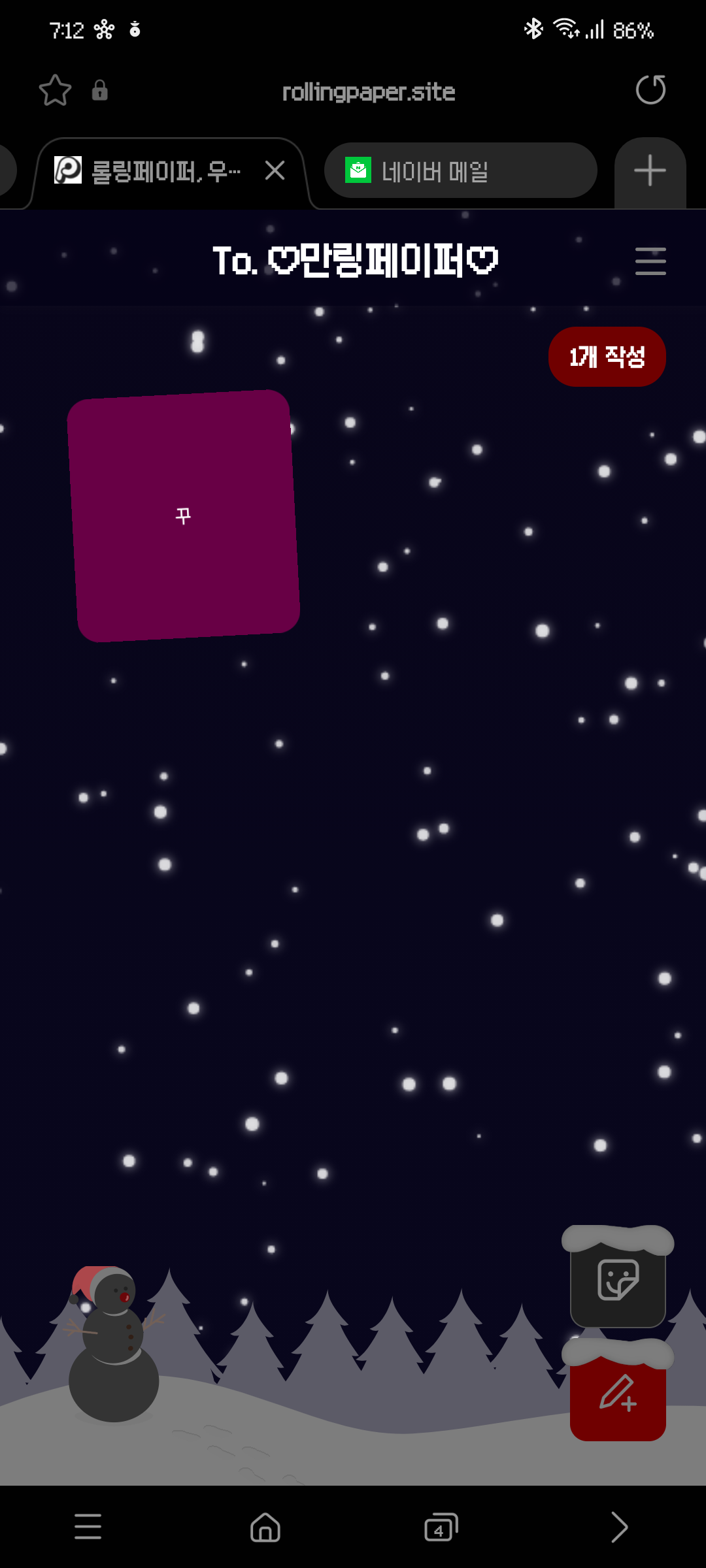This screenshot has height=1568, width=706.
Task: Tap the 1개 작성 button
Action: 607,357
